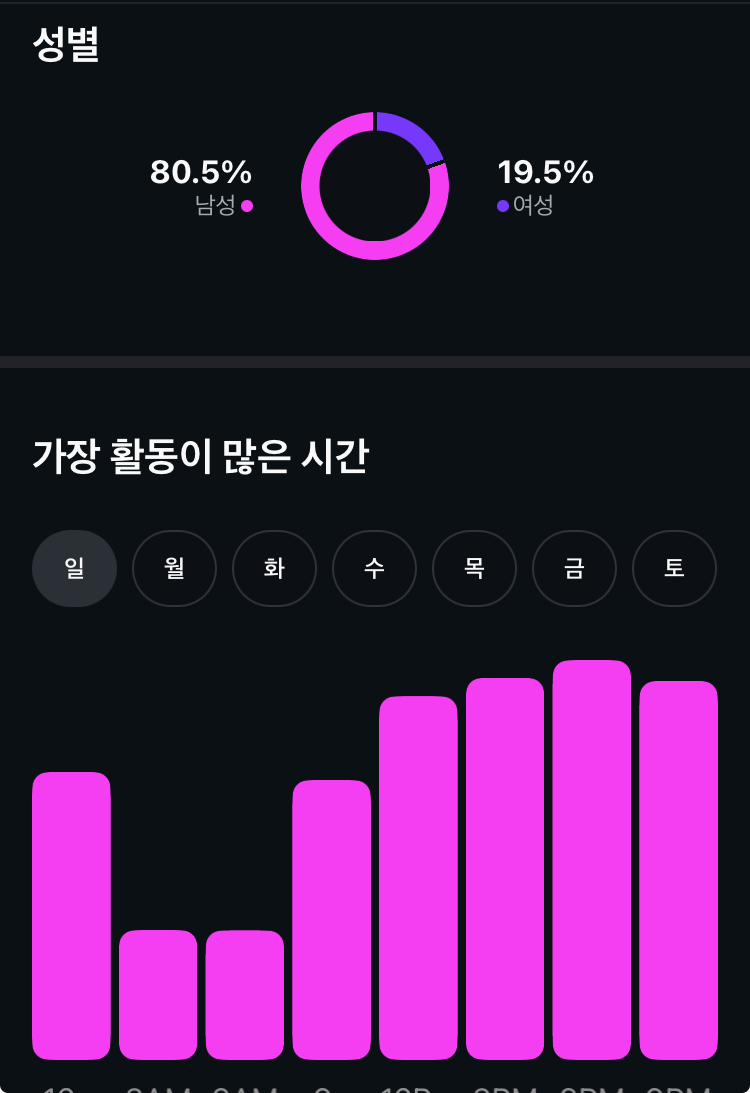Tap the 금 (Friday) chip
This screenshot has width=750, height=1093.
pyautogui.click(x=575, y=568)
